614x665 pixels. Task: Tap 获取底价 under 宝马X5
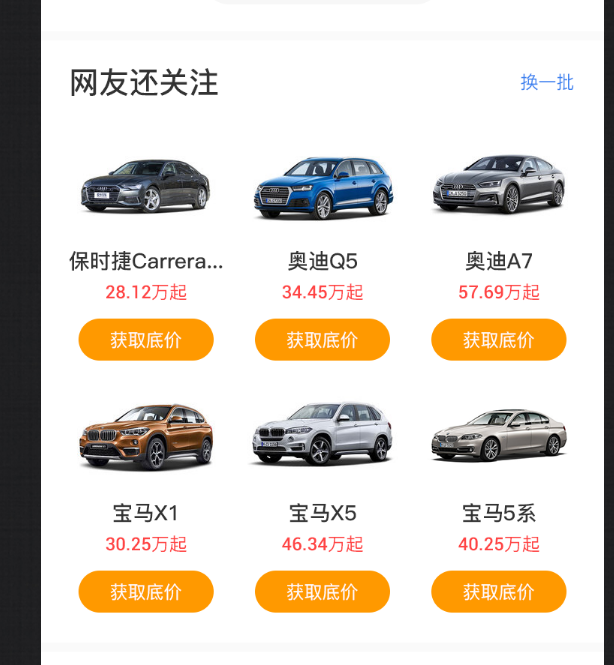tap(322, 592)
